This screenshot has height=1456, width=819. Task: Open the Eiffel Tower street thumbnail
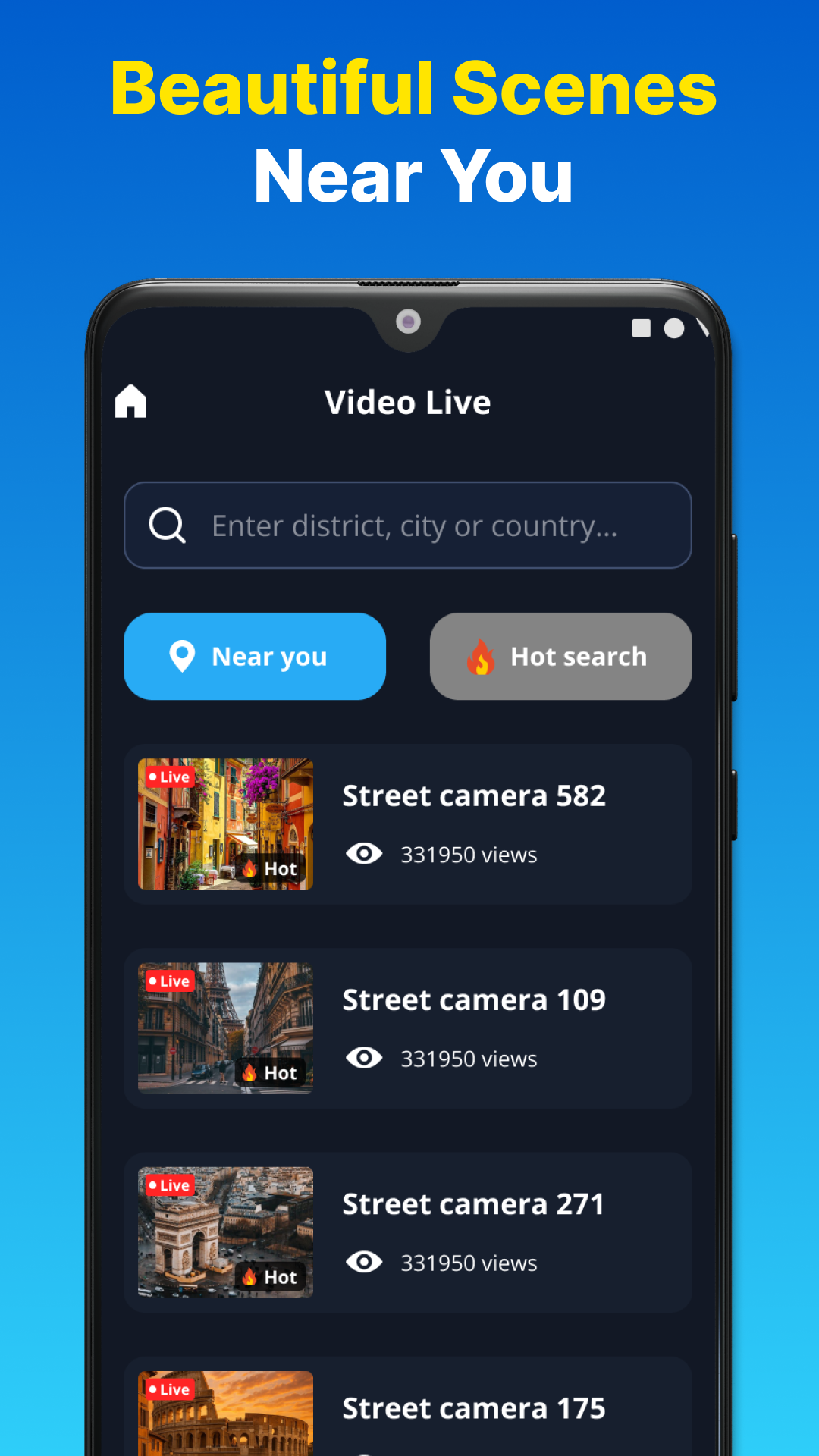pos(224,1028)
